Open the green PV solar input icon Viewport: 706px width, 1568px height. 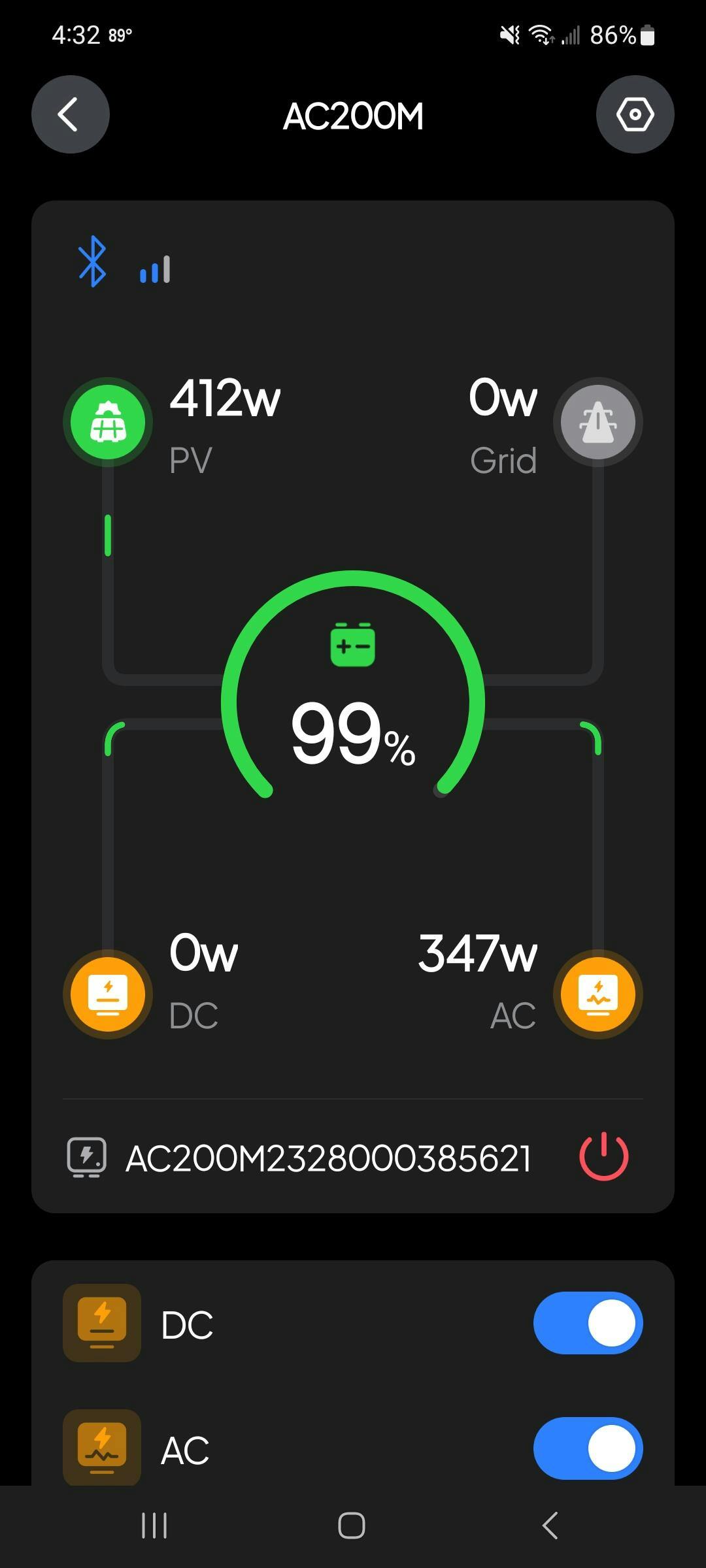pos(108,422)
